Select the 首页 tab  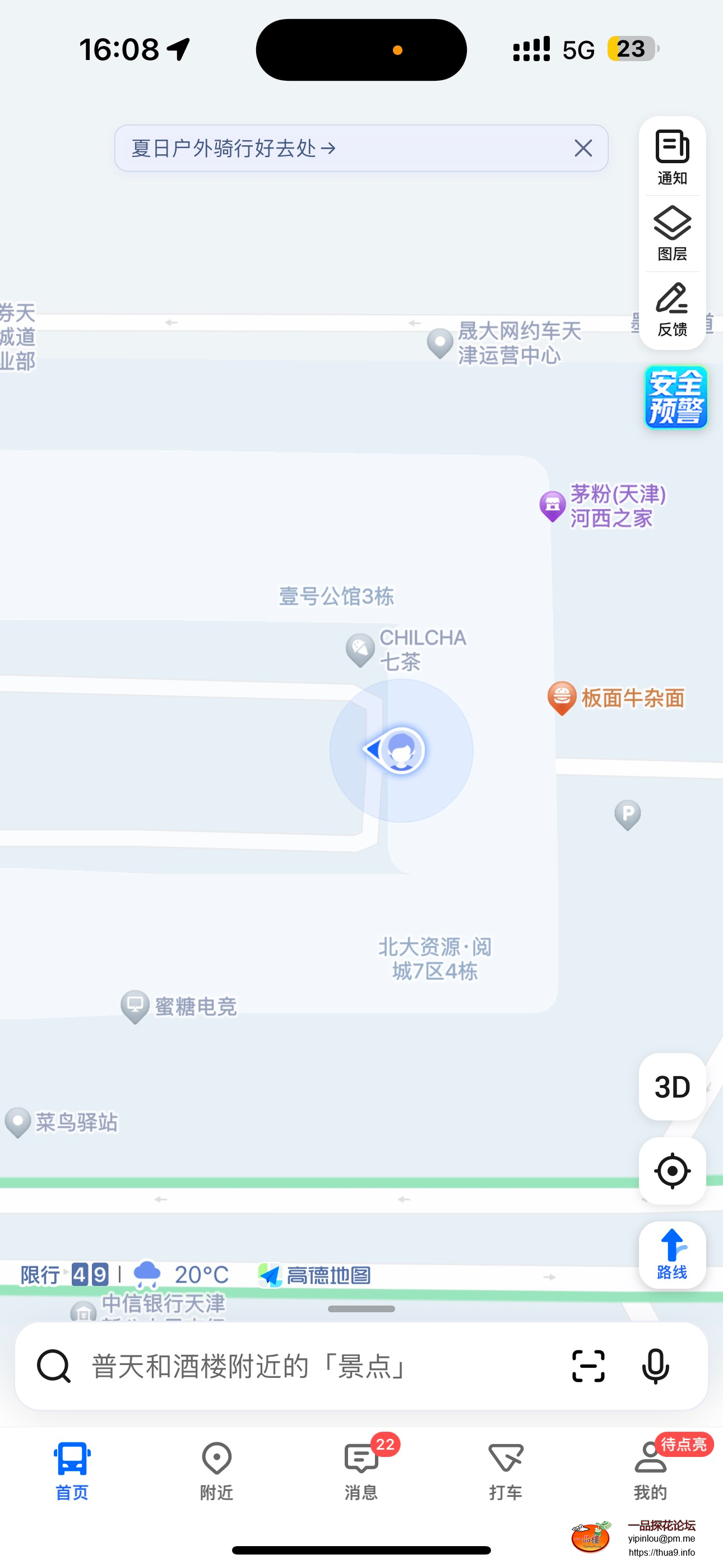click(x=72, y=1470)
